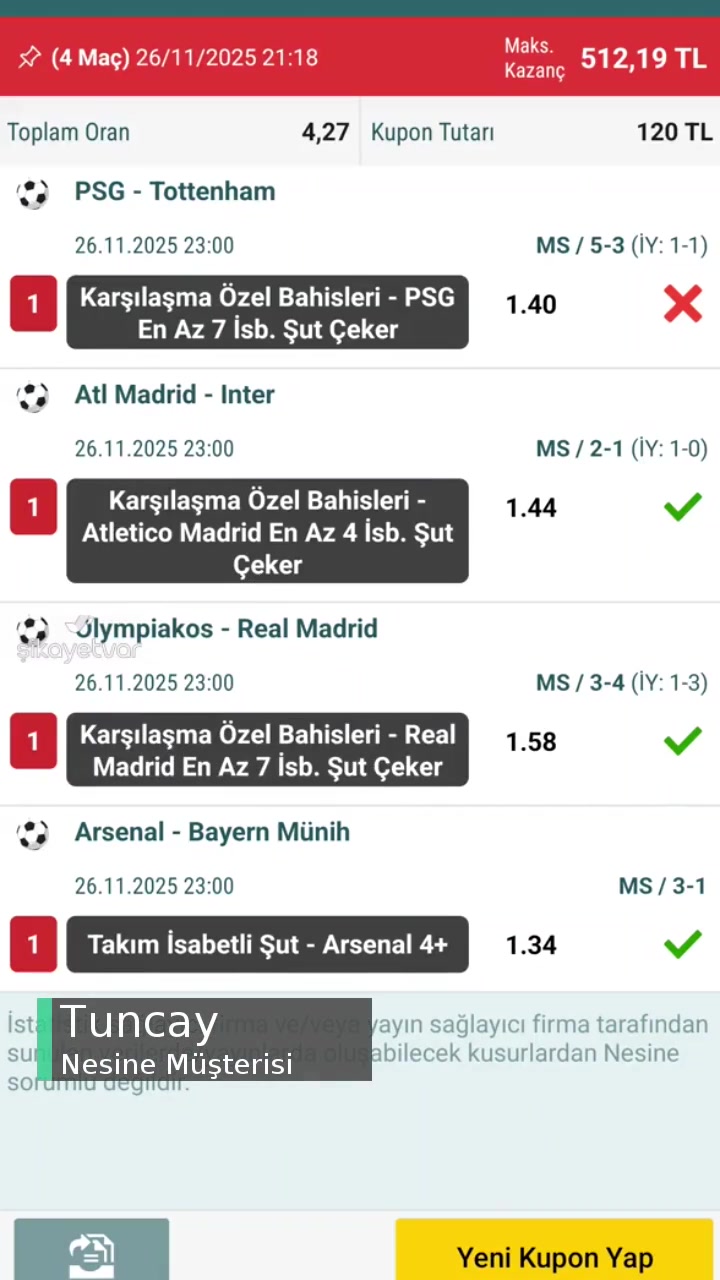720x1280 pixels.
Task: Click the red X on the PSG bet
Action: [682, 304]
